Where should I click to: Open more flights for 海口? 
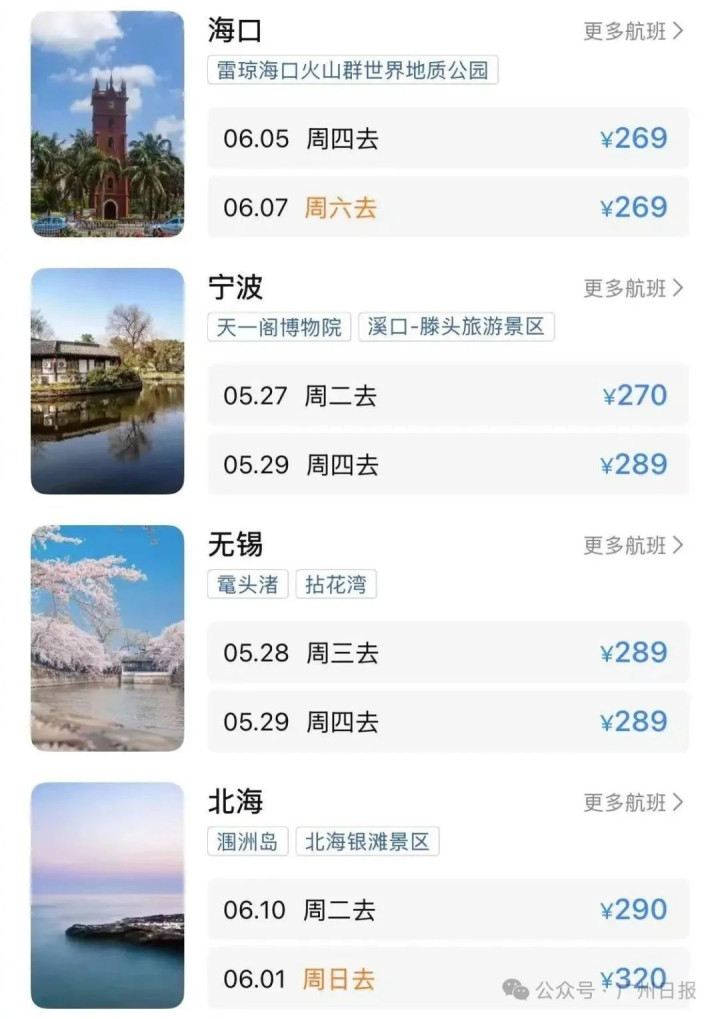click(x=633, y=31)
